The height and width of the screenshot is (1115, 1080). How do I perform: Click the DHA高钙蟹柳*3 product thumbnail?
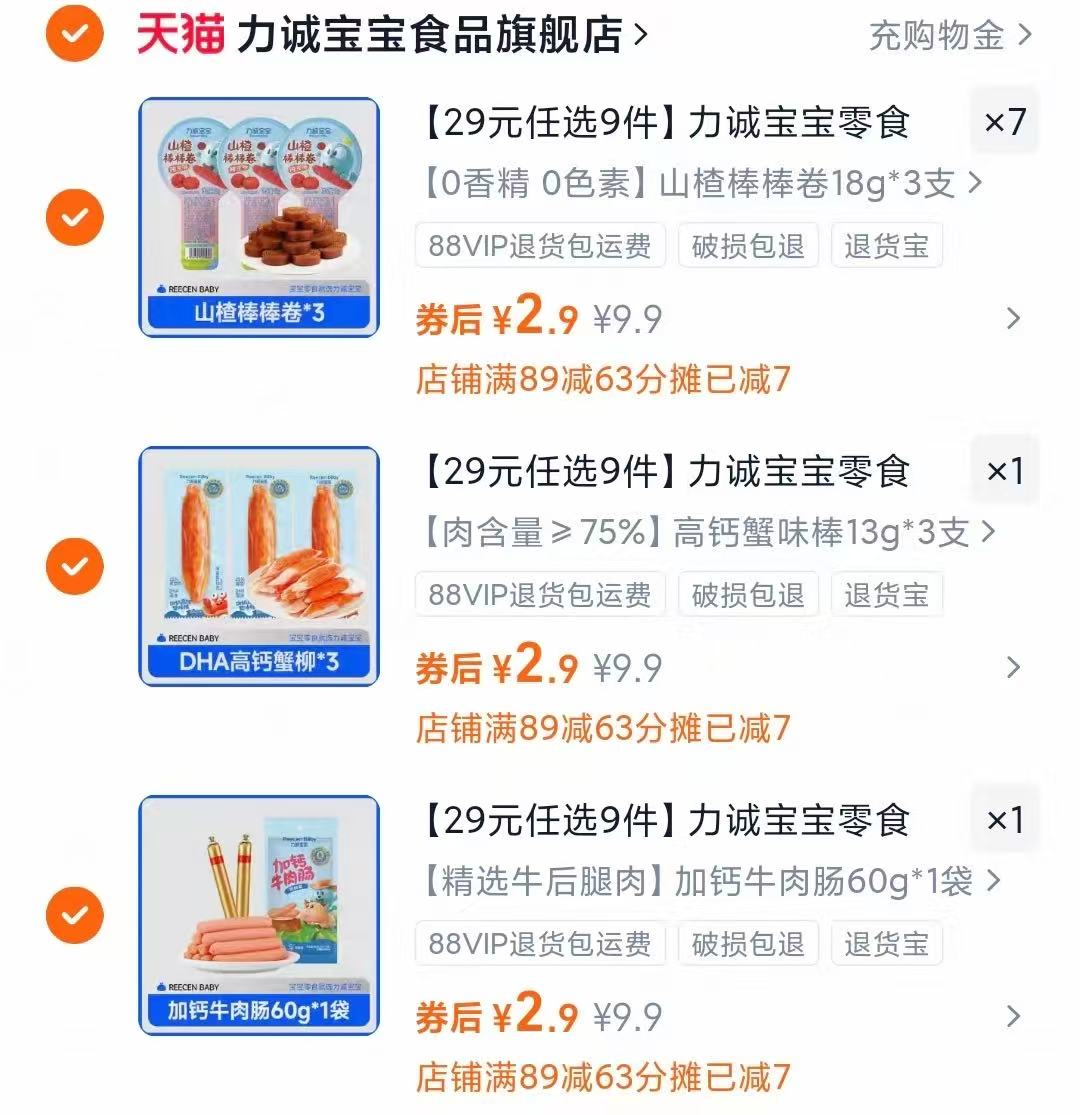tap(259, 565)
